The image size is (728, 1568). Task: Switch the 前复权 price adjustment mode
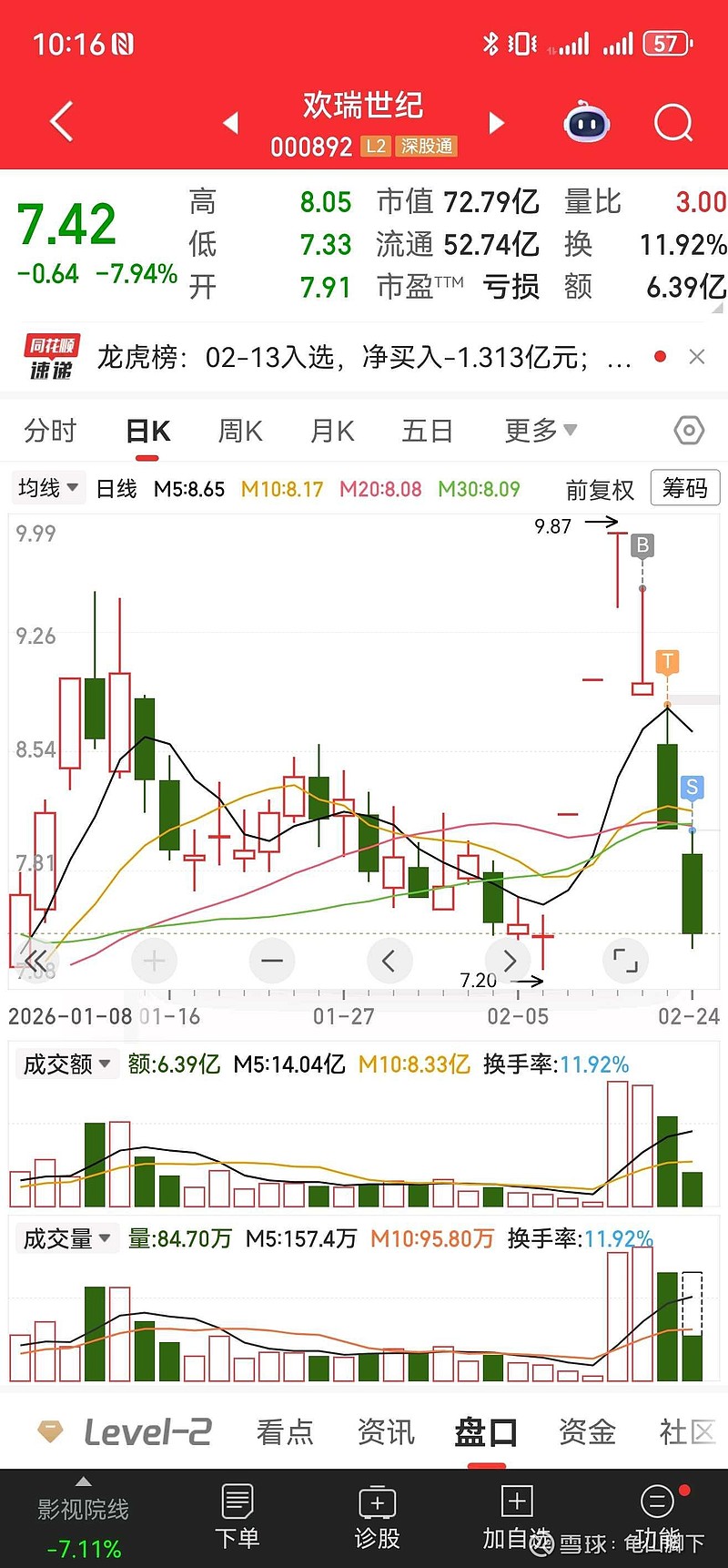click(599, 490)
